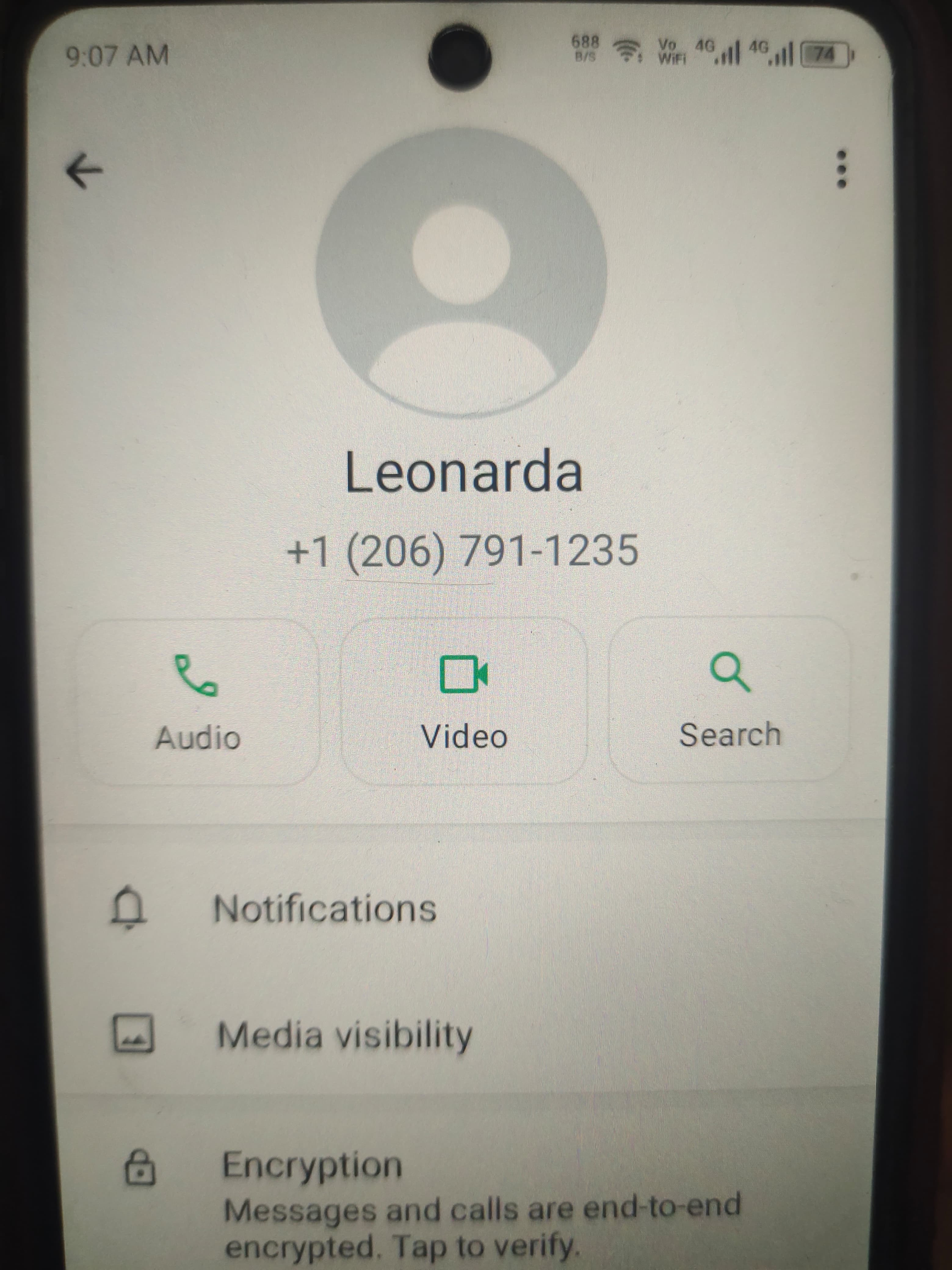Image resolution: width=952 pixels, height=1270 pixels.
Task: Start a video call with Leonarda
Action: [x=464, y=700]
